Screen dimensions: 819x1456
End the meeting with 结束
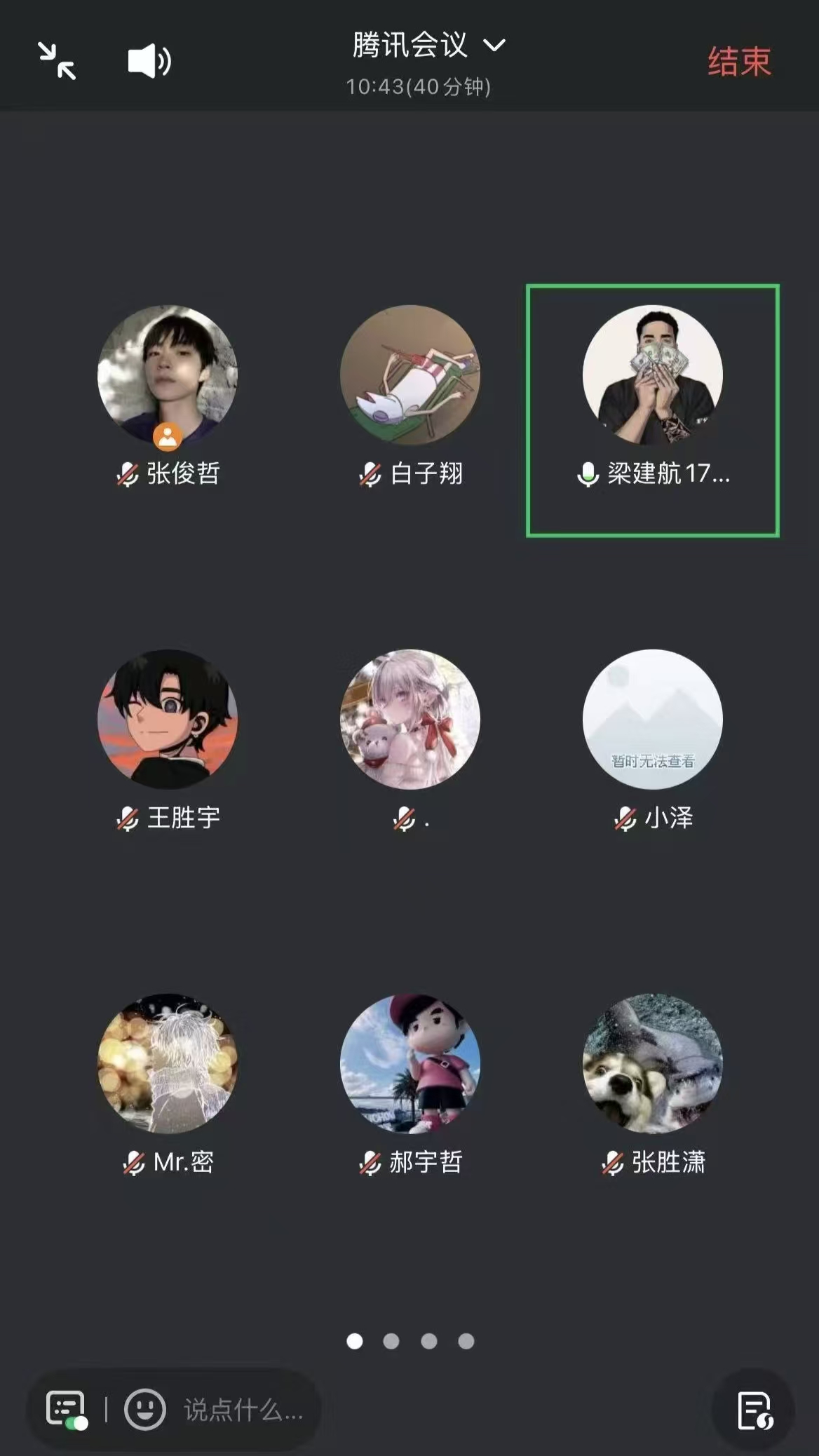coord(739,62)
